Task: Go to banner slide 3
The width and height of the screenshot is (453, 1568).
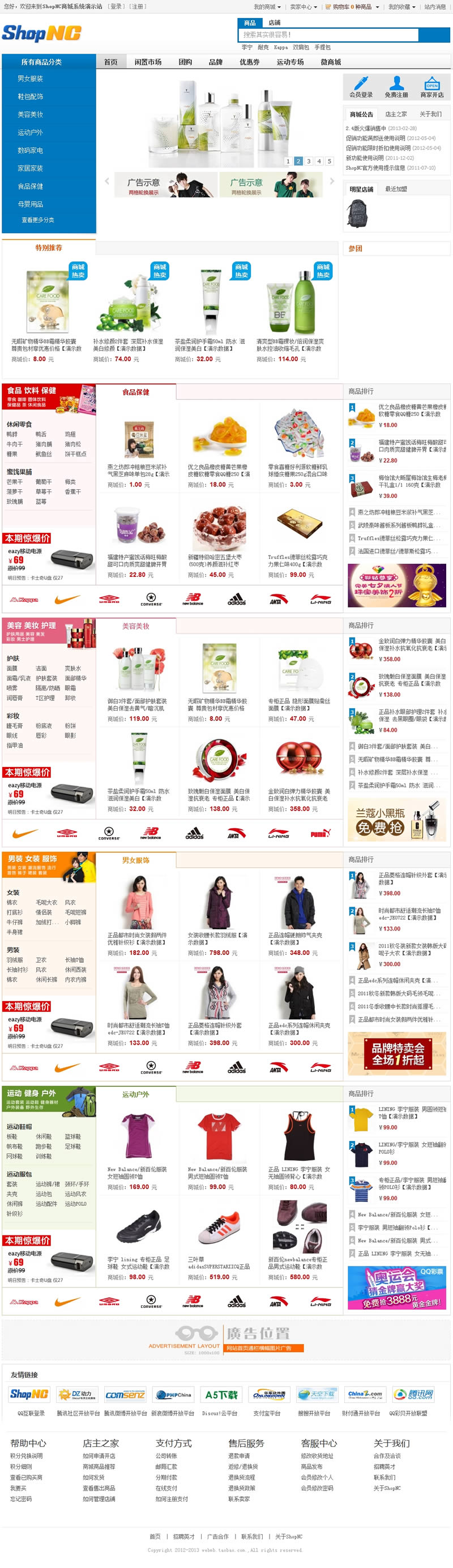Action: [x=309, y=161]
